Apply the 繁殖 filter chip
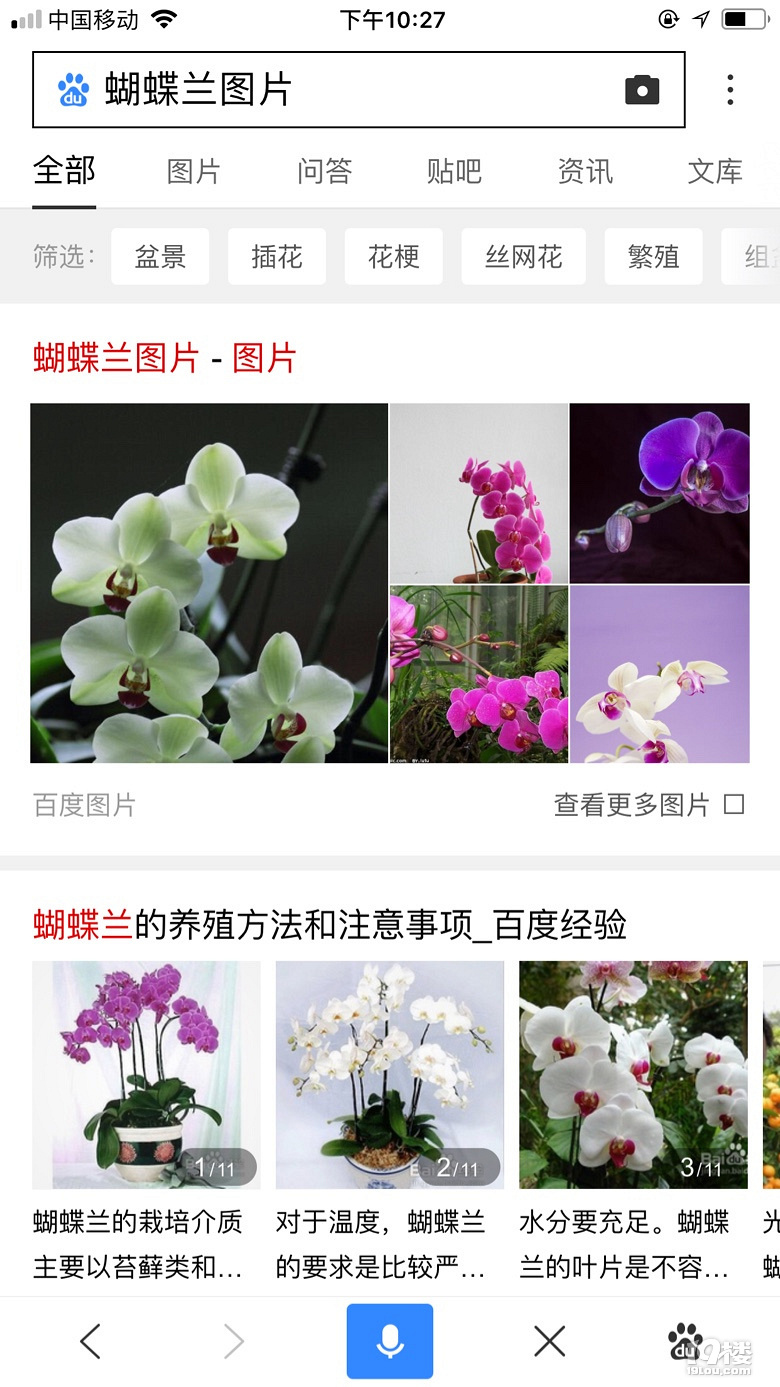The width and height of the screenshot is (780, 1387). [x=653, y=257]
